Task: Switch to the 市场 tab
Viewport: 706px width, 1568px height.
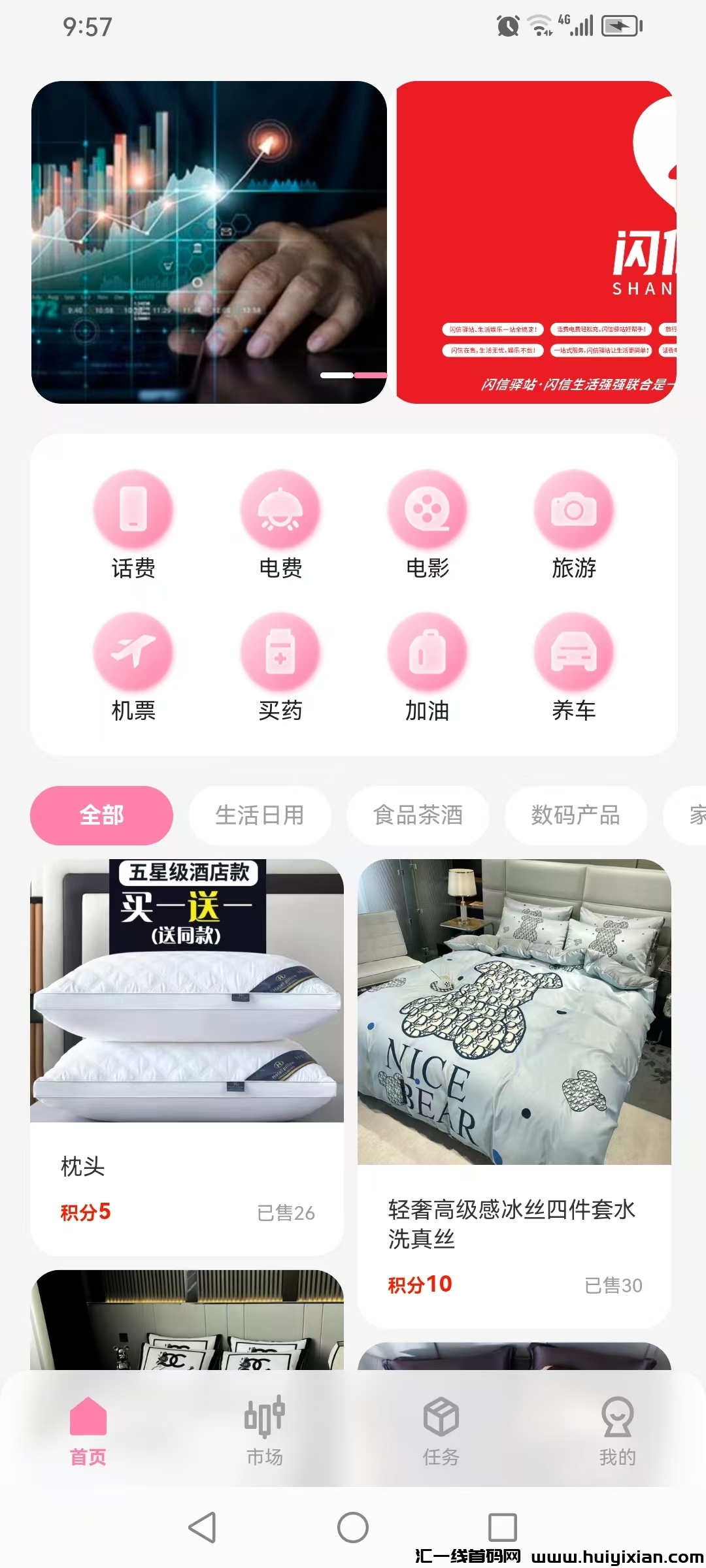Action: [x=265, y=1429]
